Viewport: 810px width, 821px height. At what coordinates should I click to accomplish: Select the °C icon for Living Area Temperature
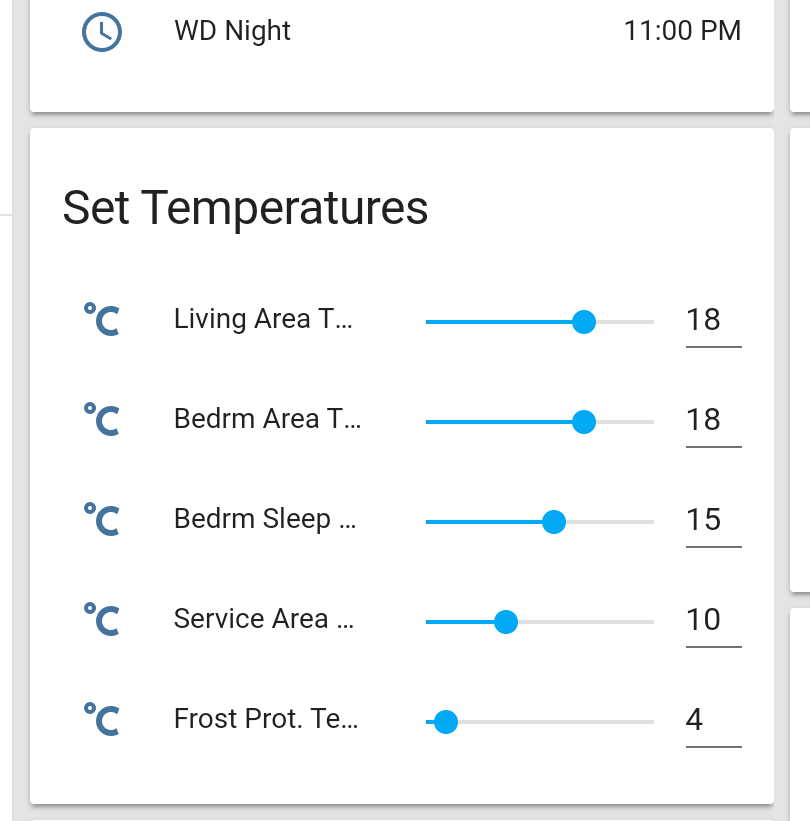tap(101, 320)
